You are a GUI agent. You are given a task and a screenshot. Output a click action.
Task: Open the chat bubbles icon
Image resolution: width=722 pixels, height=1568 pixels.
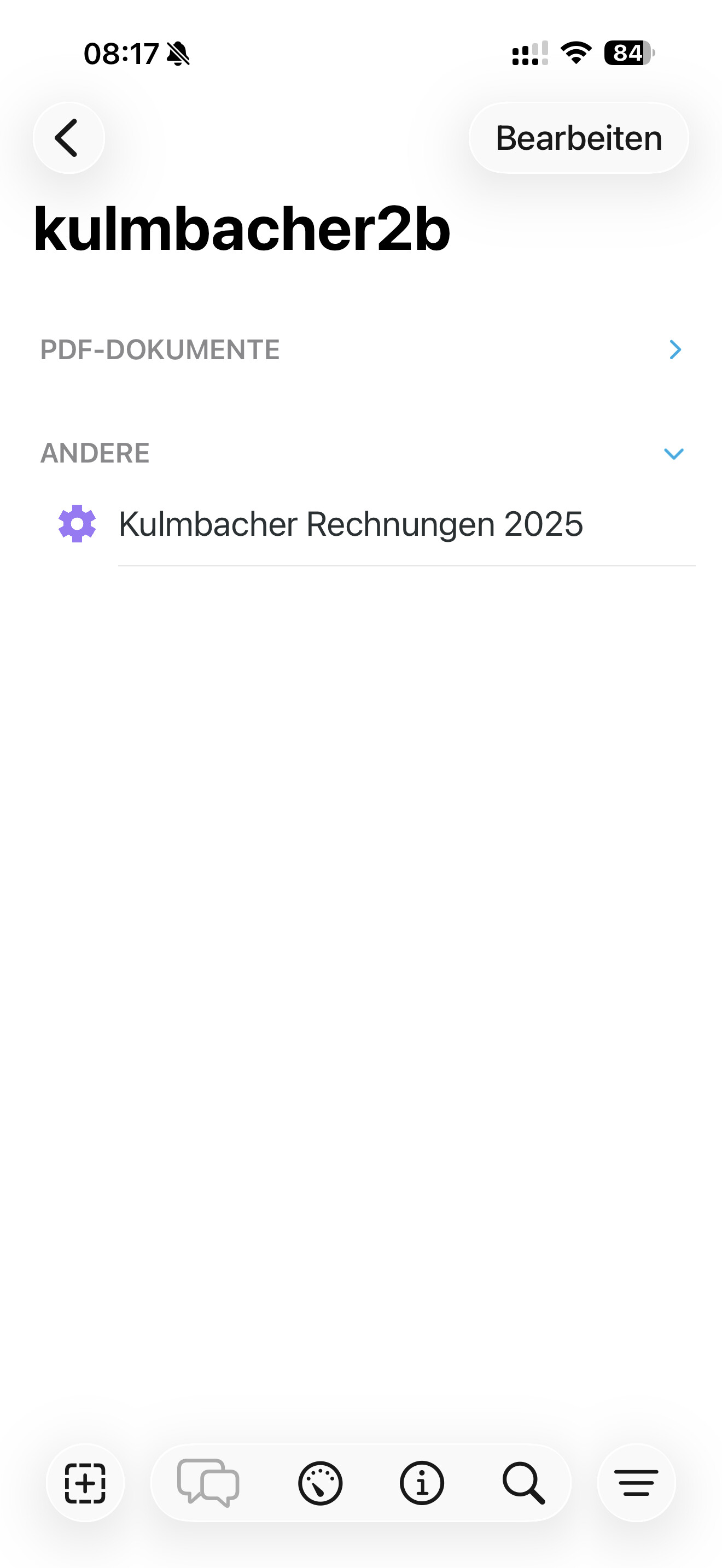pyautogui.click(x=208, y=1483)
